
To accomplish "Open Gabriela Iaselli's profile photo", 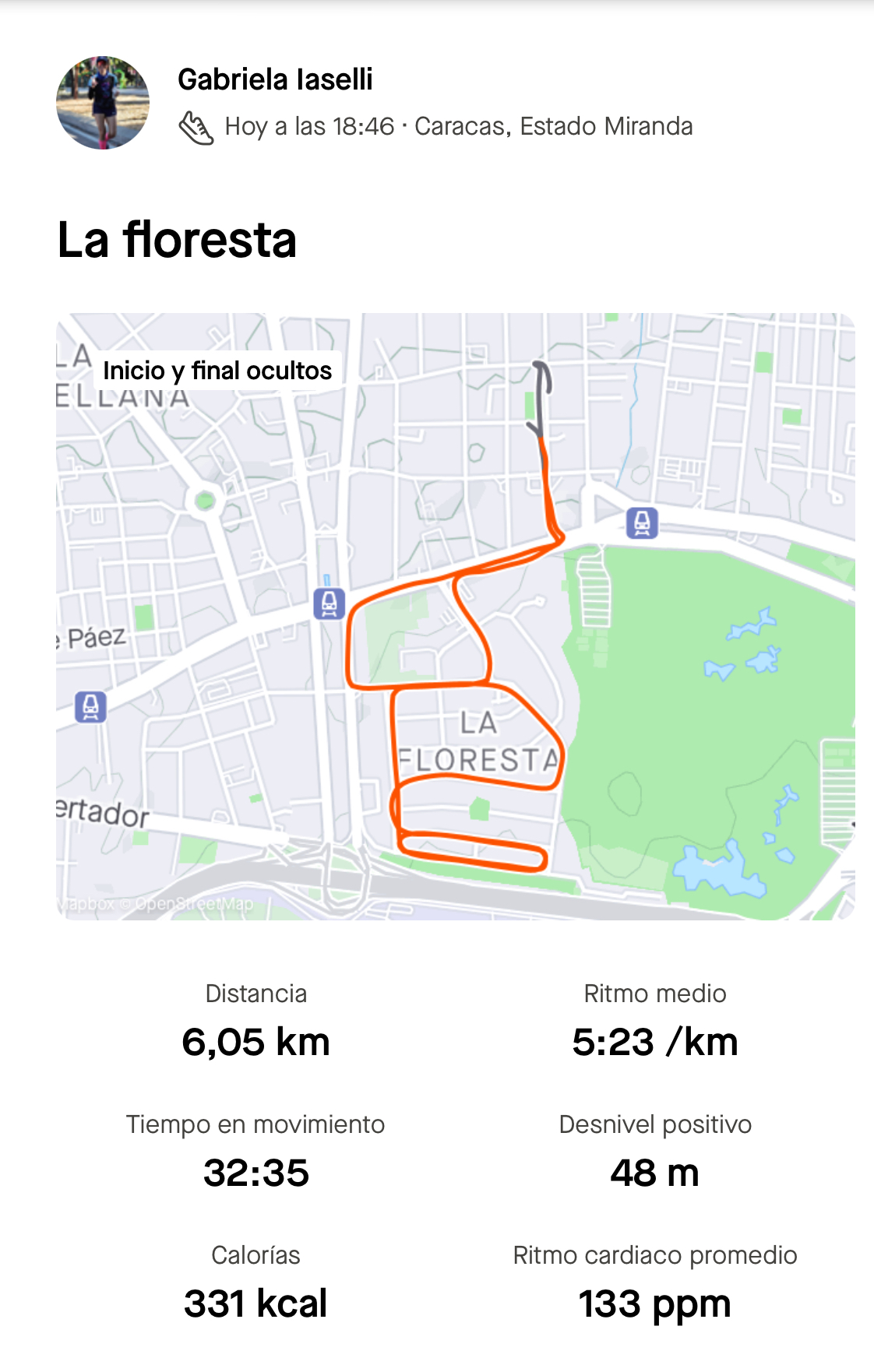I will click(103, 103).
